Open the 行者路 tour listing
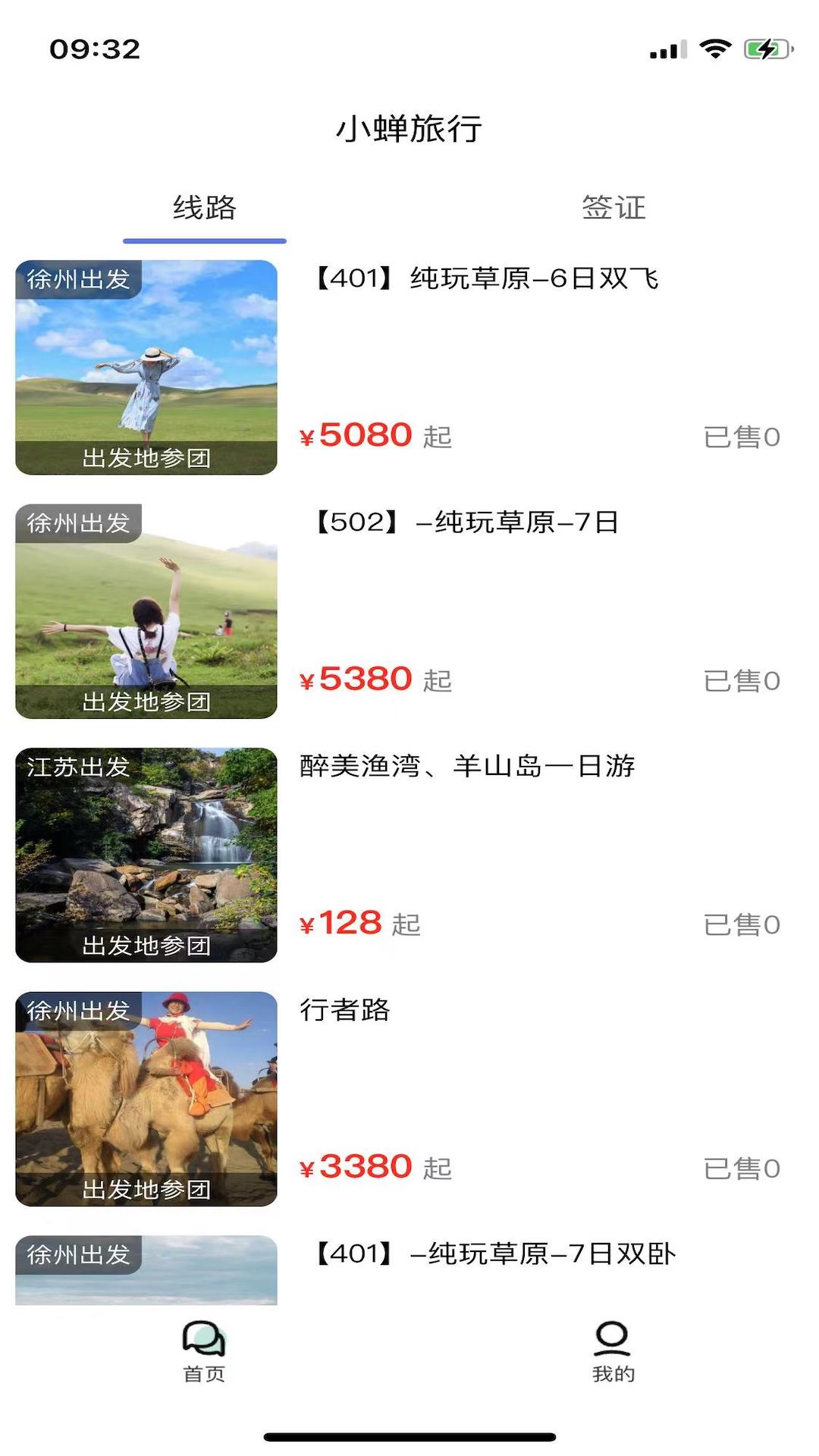Screen dimensions: 819x1456 pyautogui.click(x=343, y=1012)
